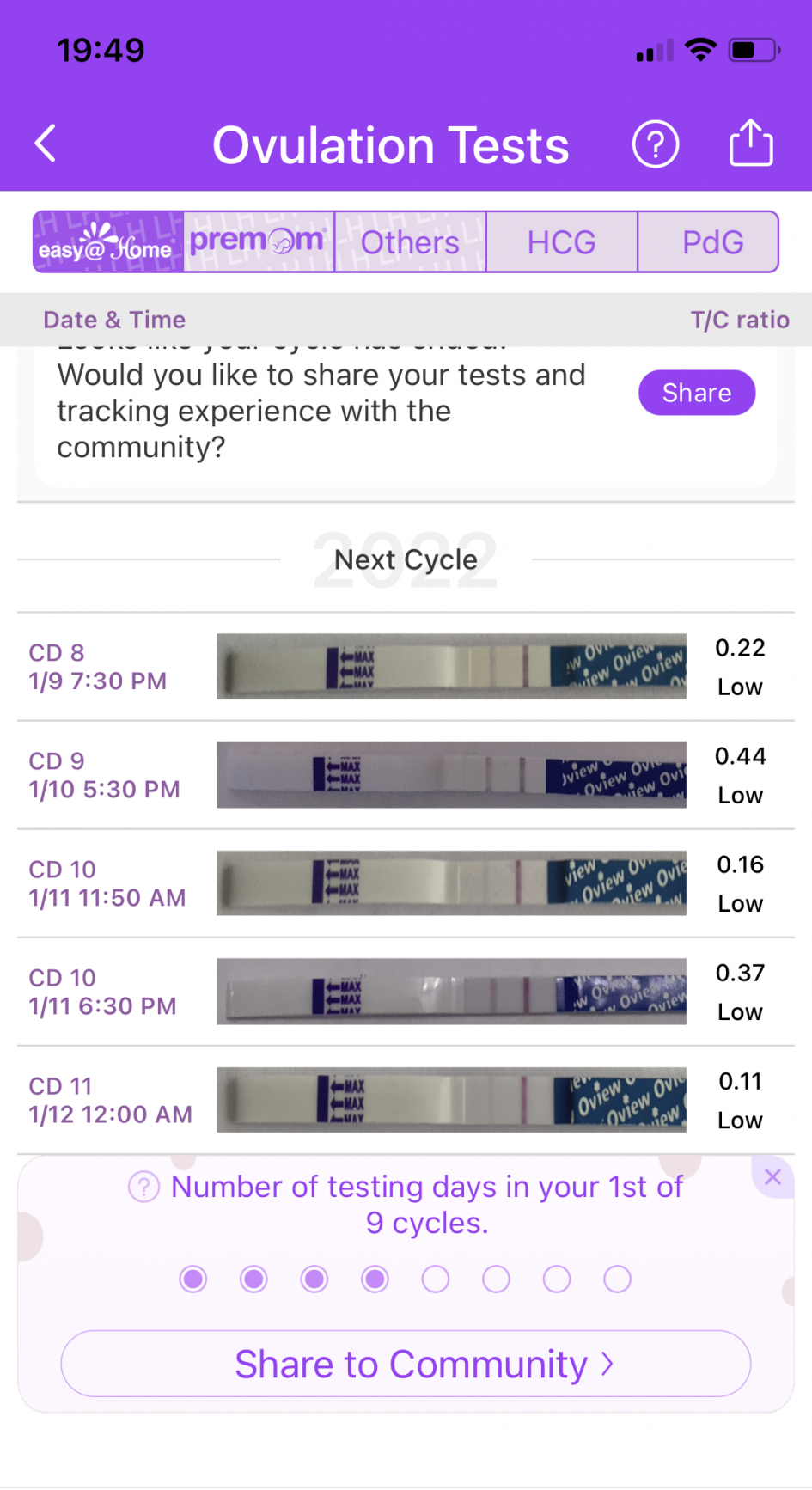Switch to the Premom tab

[259, 242]
